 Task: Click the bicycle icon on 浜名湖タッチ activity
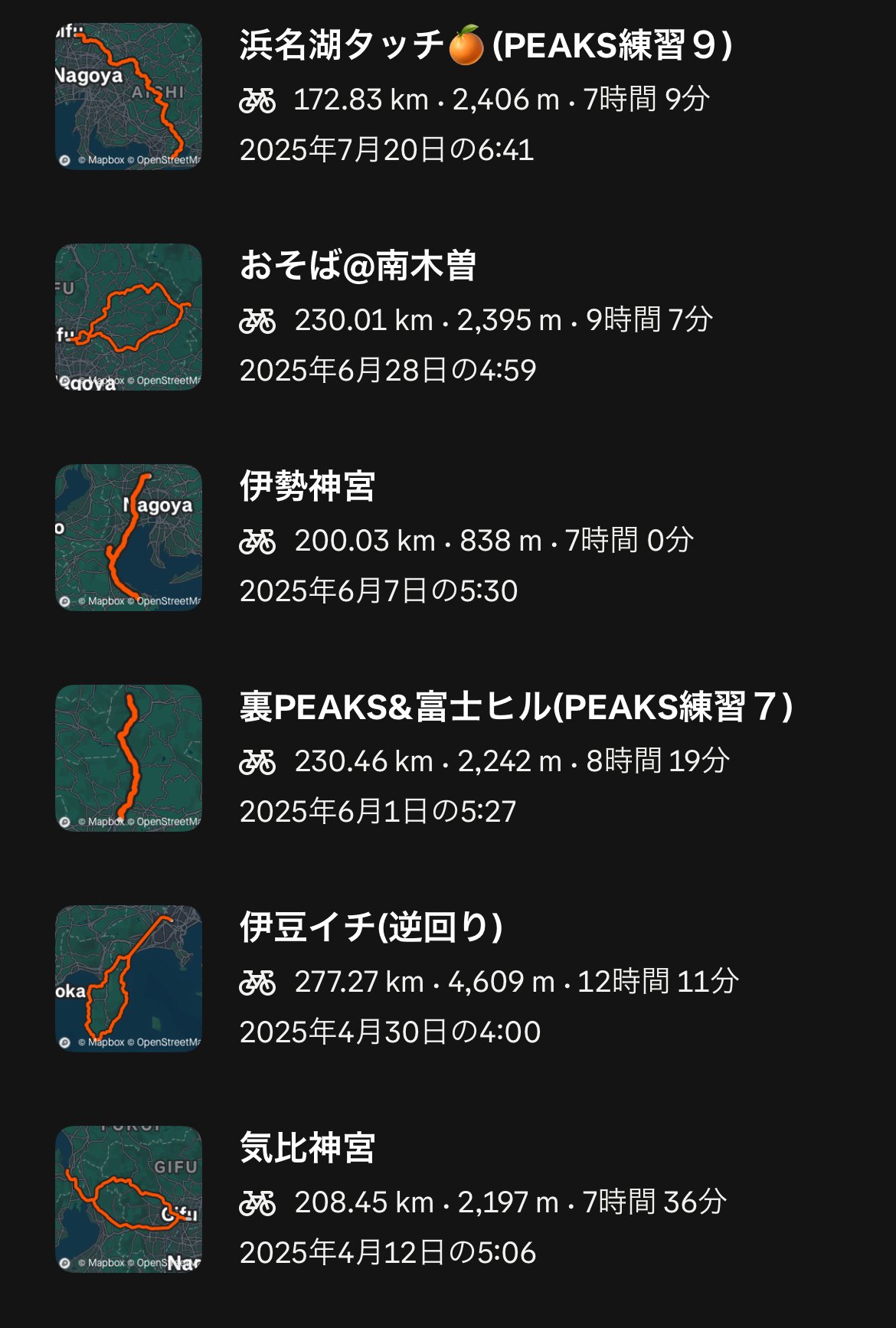point(260,99)
